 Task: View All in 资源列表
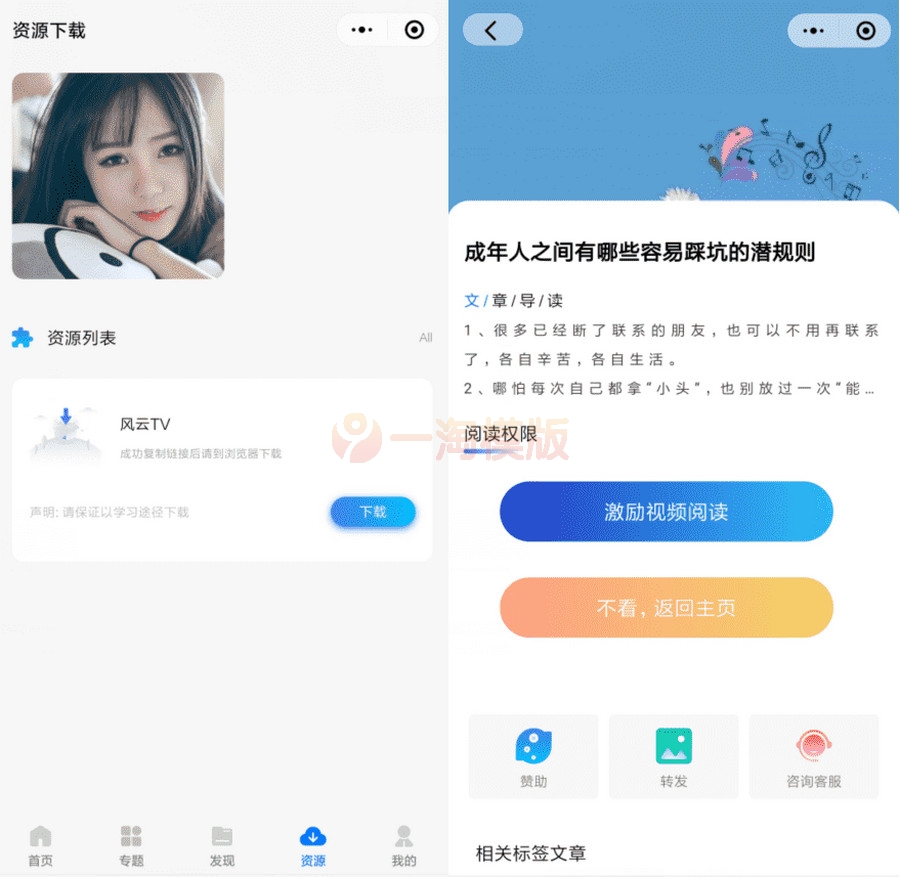click(426, 338)
